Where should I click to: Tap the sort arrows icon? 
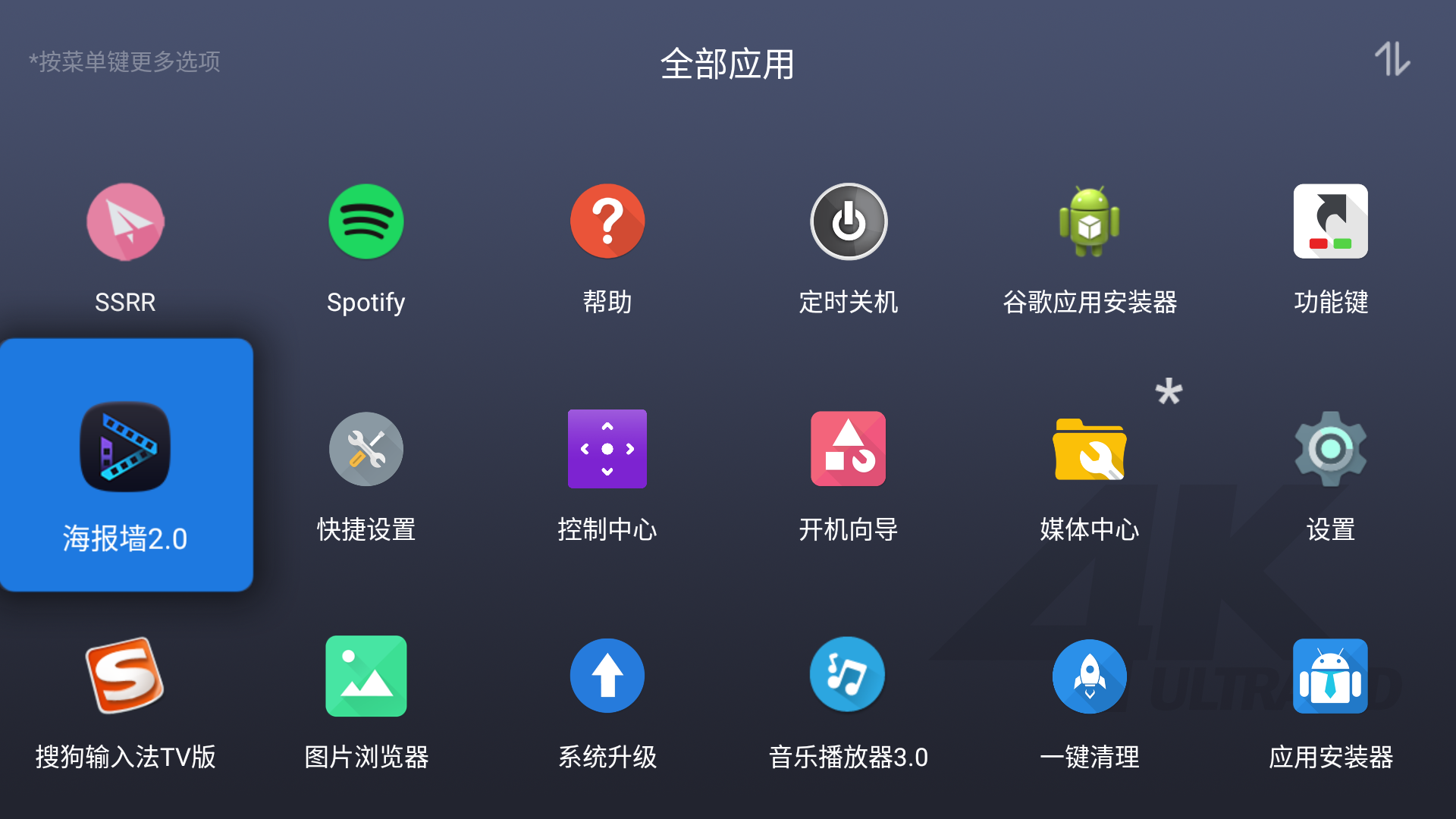[1392, 59]
